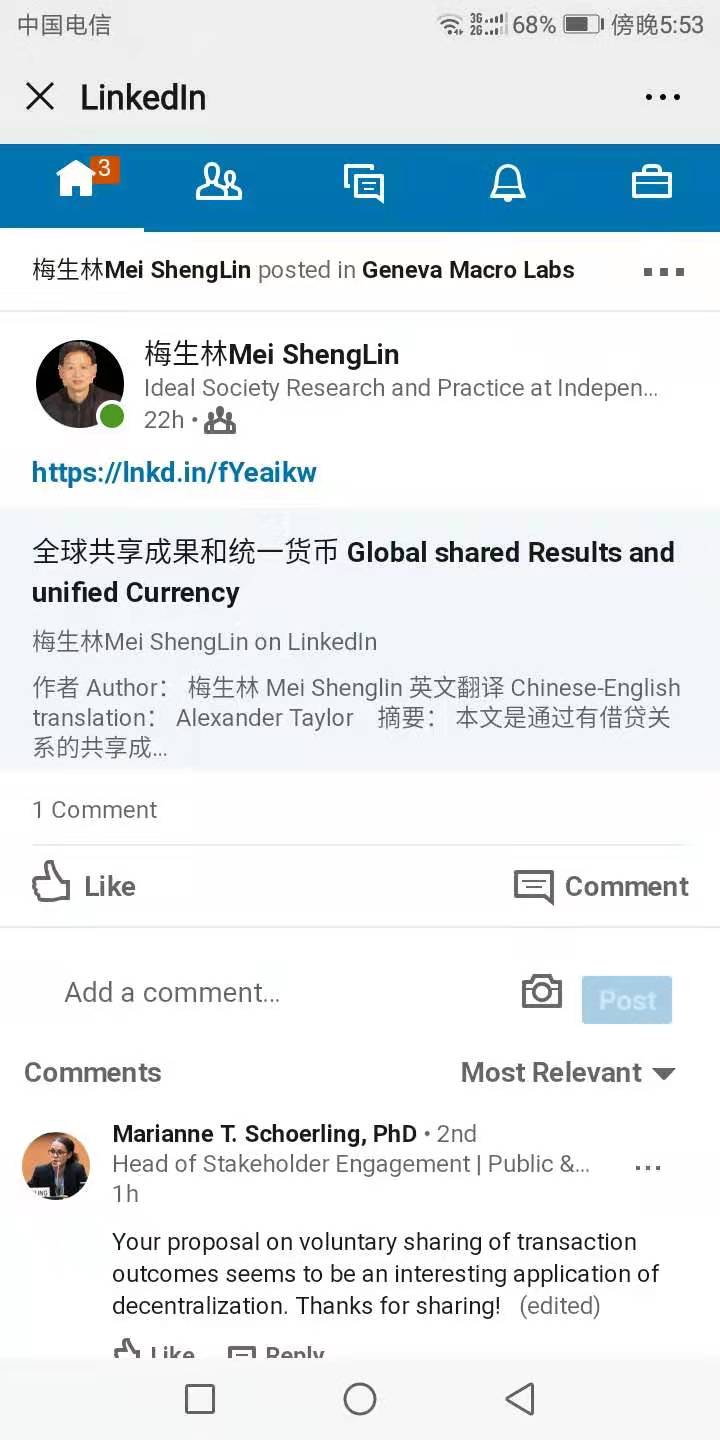Open options for Marianne T. Schoerling's comment
The image size is (720, 1440).
648,1167
